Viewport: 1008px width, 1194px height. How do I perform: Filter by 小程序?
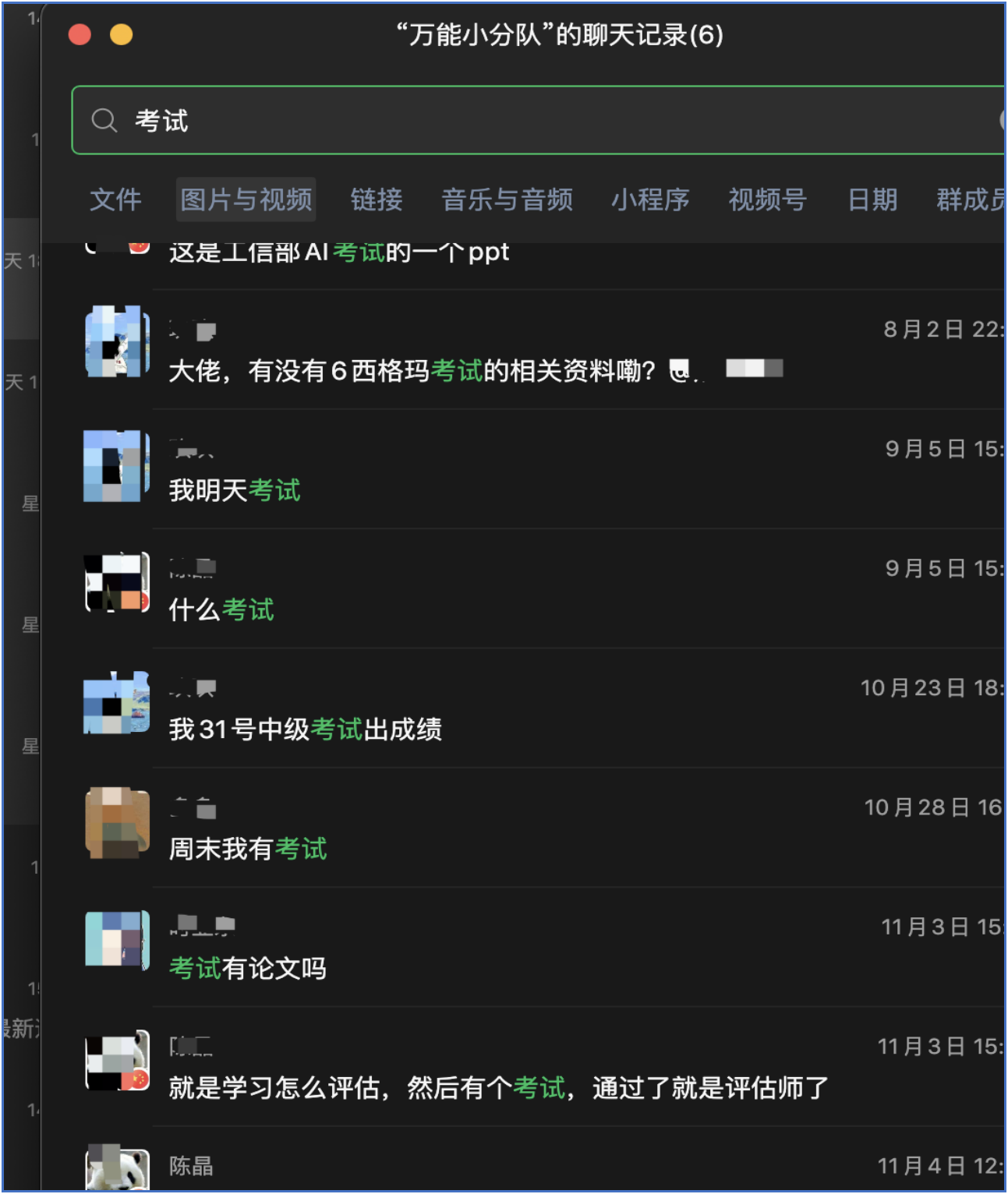pyautogui.click(x=650, y=200)
